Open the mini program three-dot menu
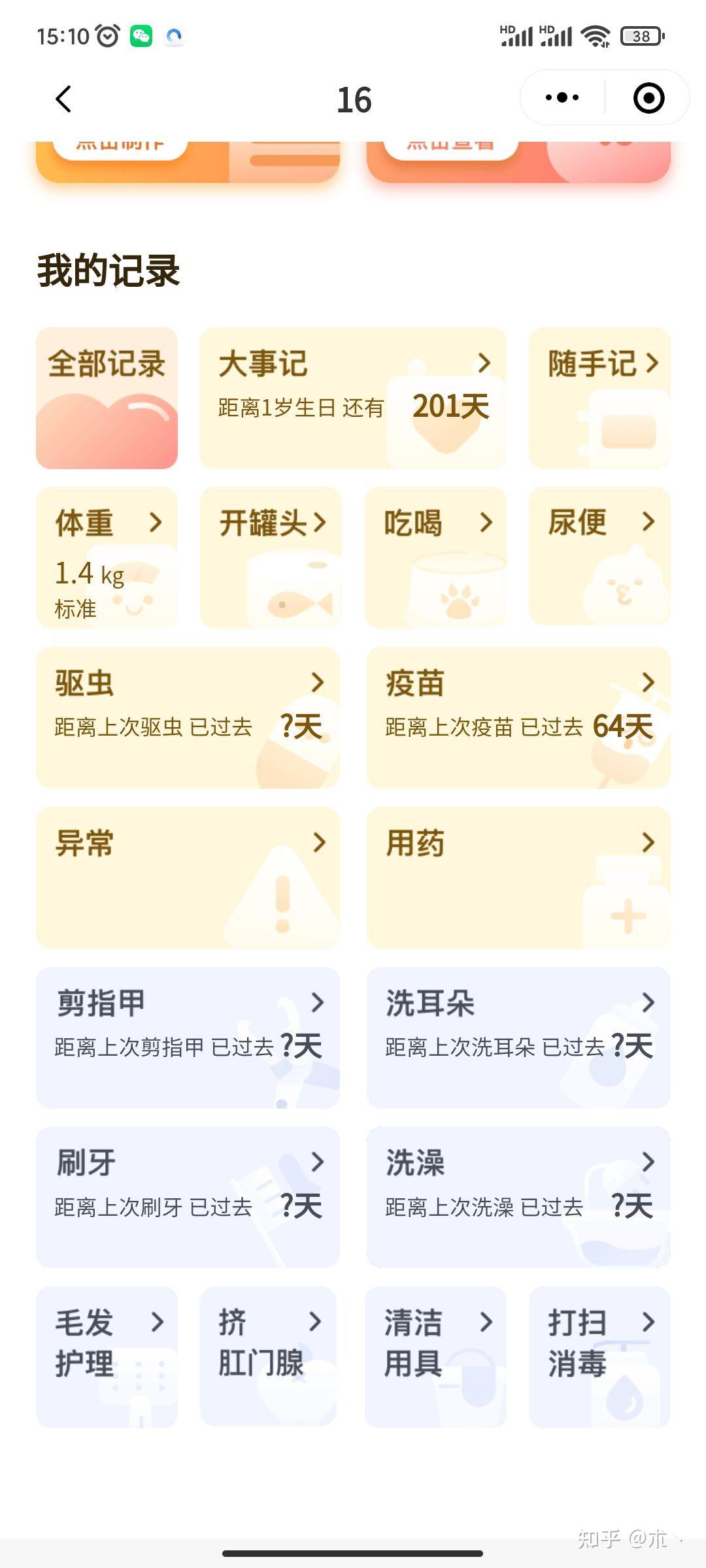This screenshot has width=706, height=1568. (x=562, y=98)
